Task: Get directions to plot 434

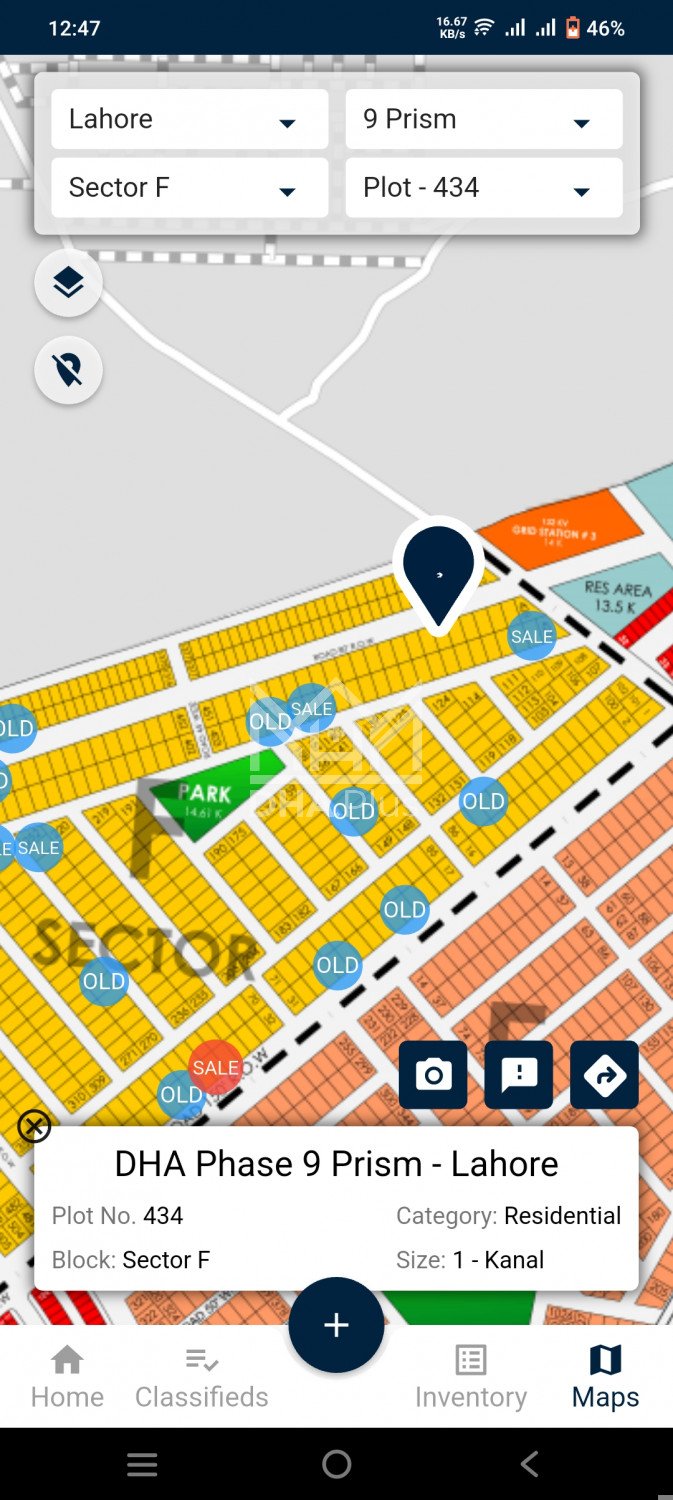Action: pyautogui.click(x=604, y=1075)
